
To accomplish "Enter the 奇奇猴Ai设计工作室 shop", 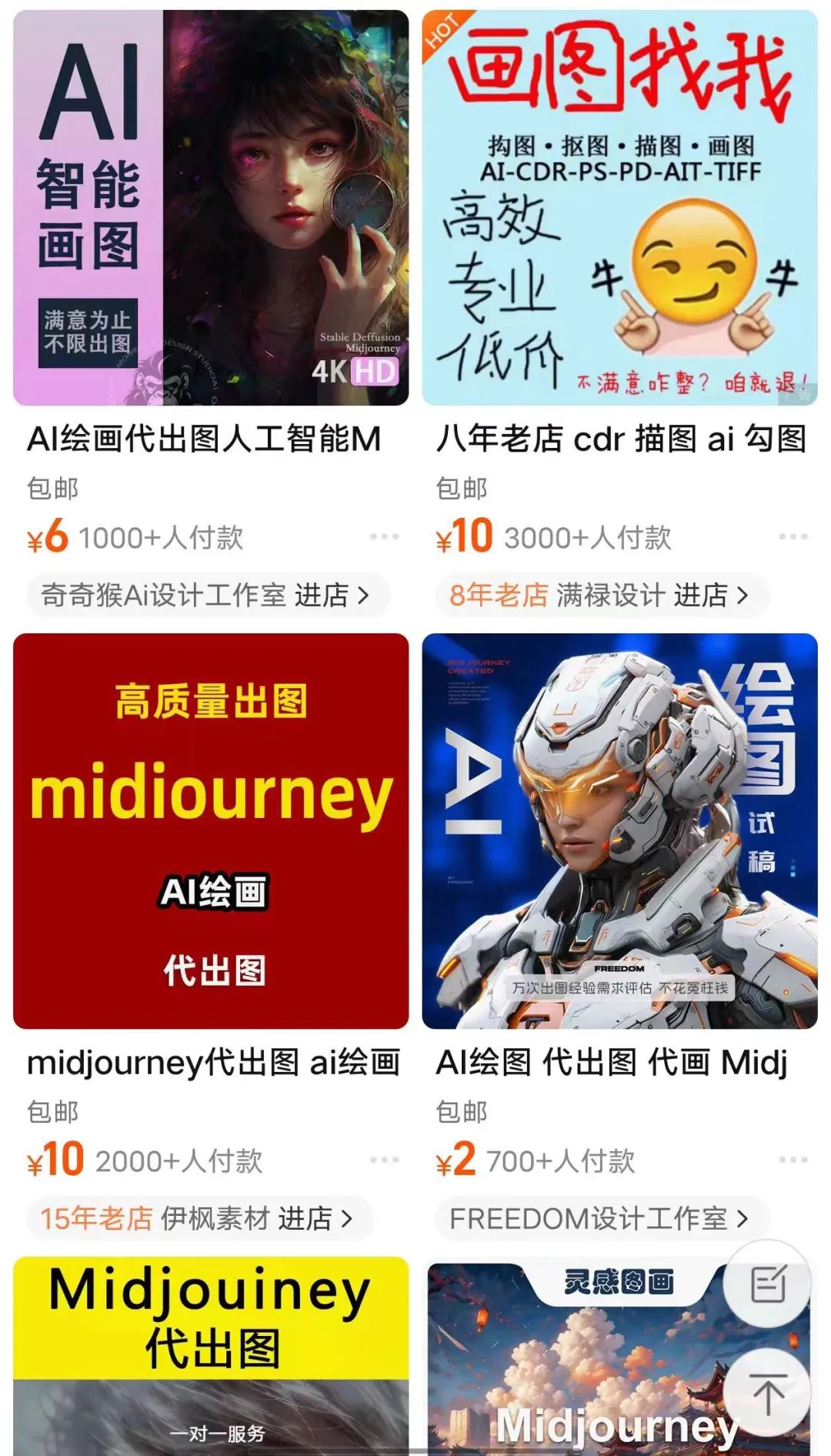I will pyautogui.click(x=206, y=595).
